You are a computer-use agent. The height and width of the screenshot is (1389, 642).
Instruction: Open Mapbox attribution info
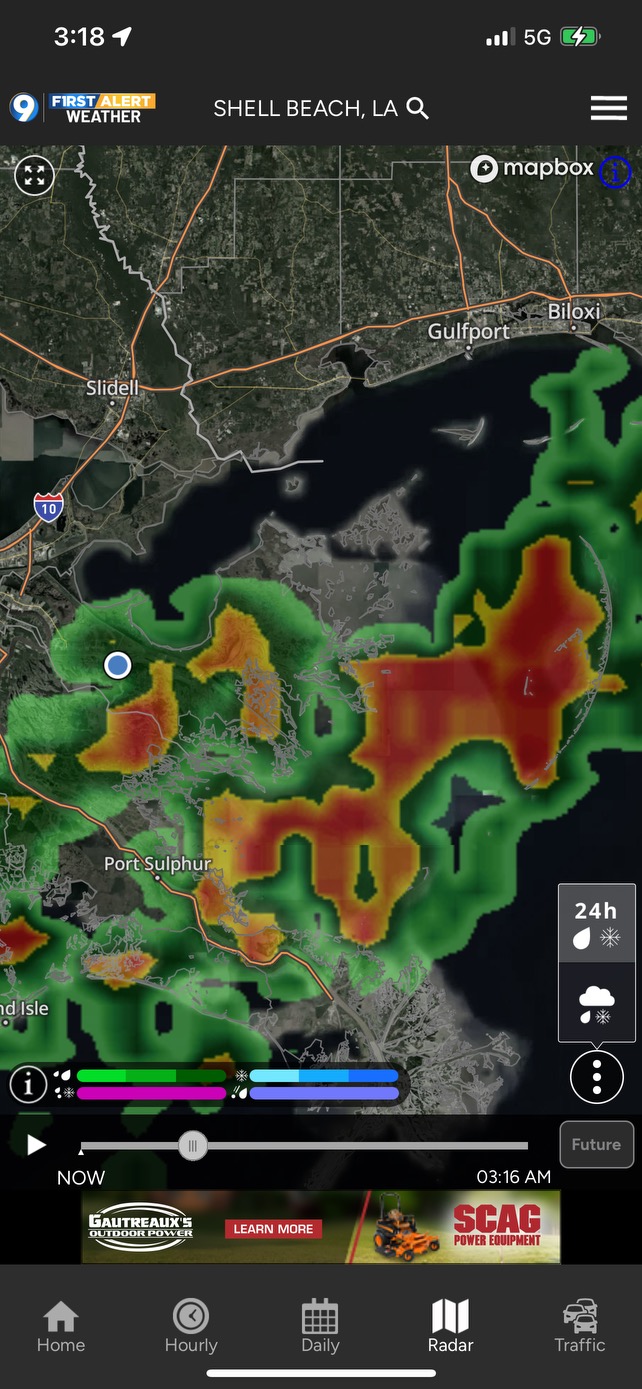click(x=614, y=172)
